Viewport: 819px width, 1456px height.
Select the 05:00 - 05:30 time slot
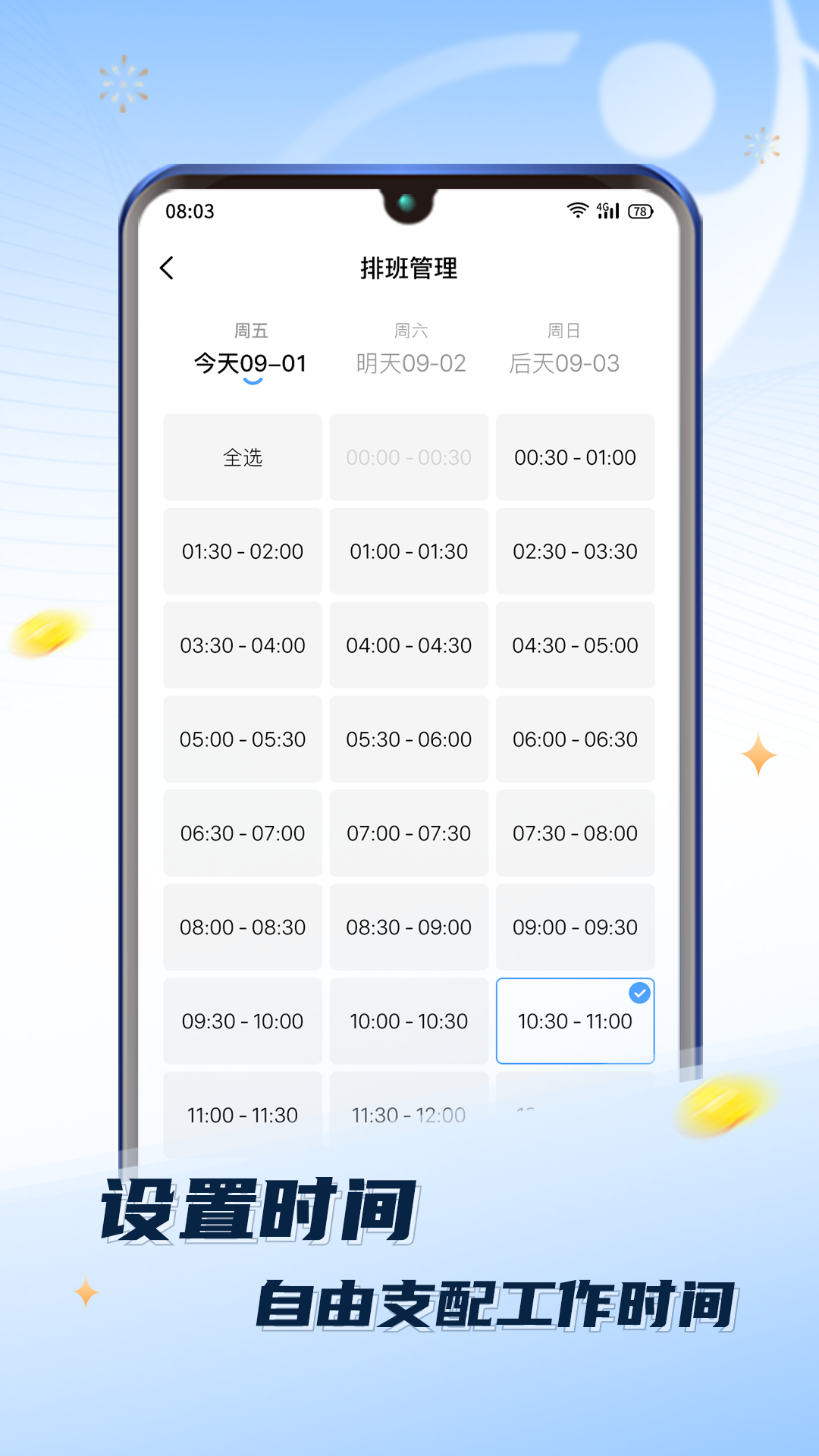(242, 739)
